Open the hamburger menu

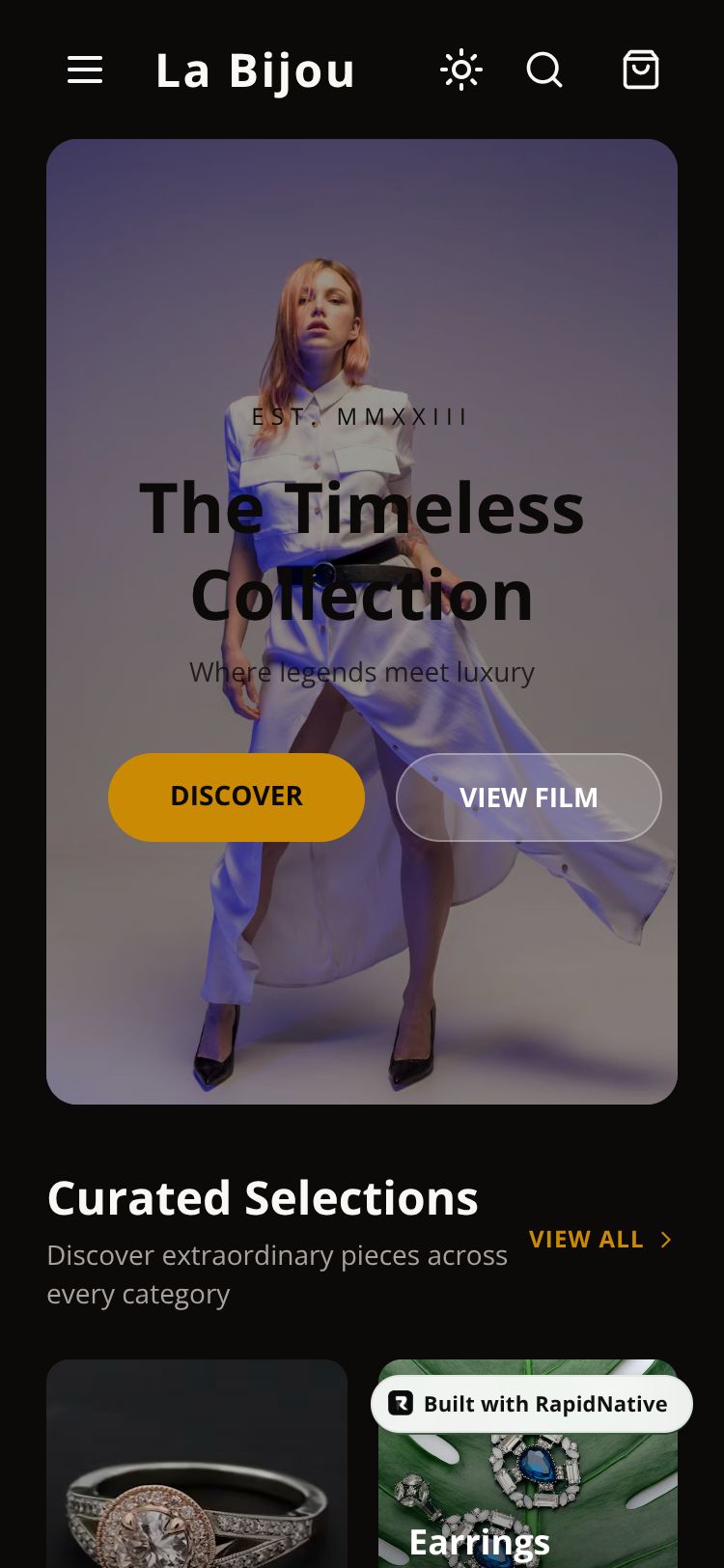click(85, 70)
